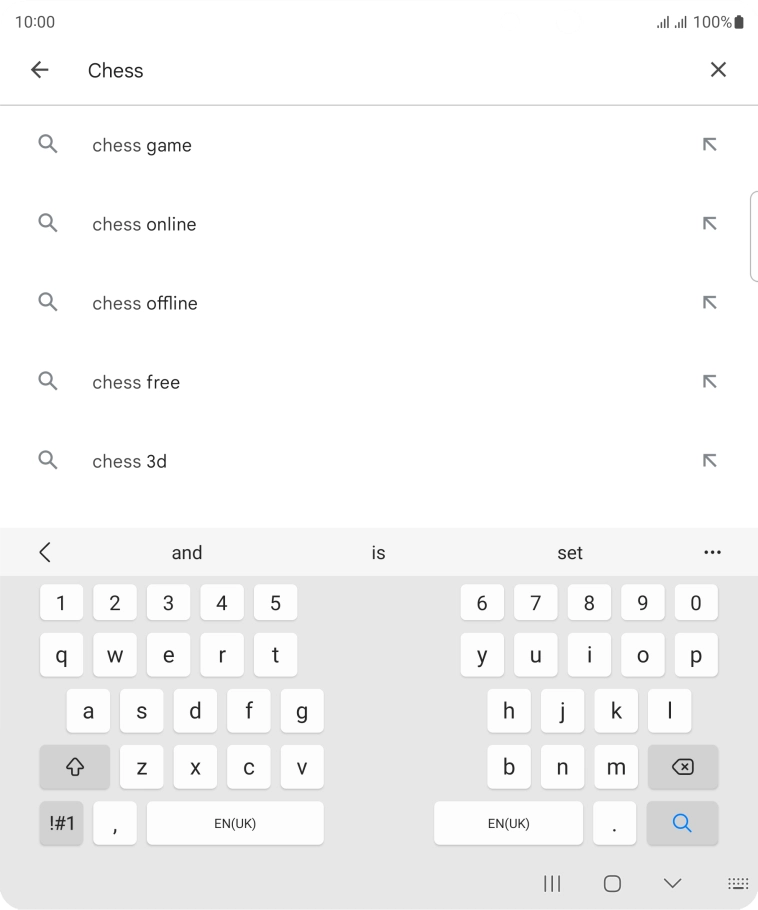Image resolution: width=758 pixels, height=910 pixels.
Task: Tap the Recents button in navigation bar
Action: coord(552,883)
